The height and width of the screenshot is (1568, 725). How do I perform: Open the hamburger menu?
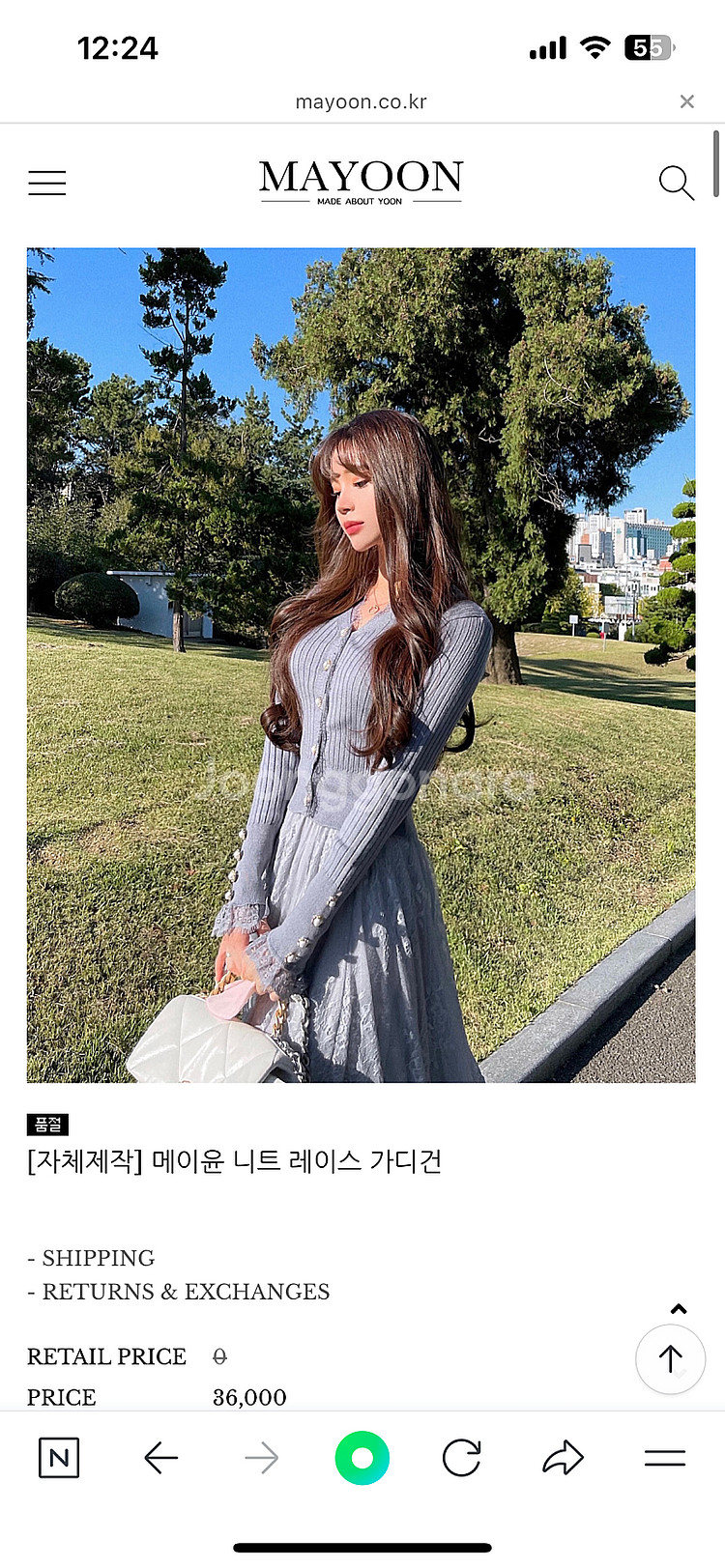pyautogui.click(x=46, y=183)
